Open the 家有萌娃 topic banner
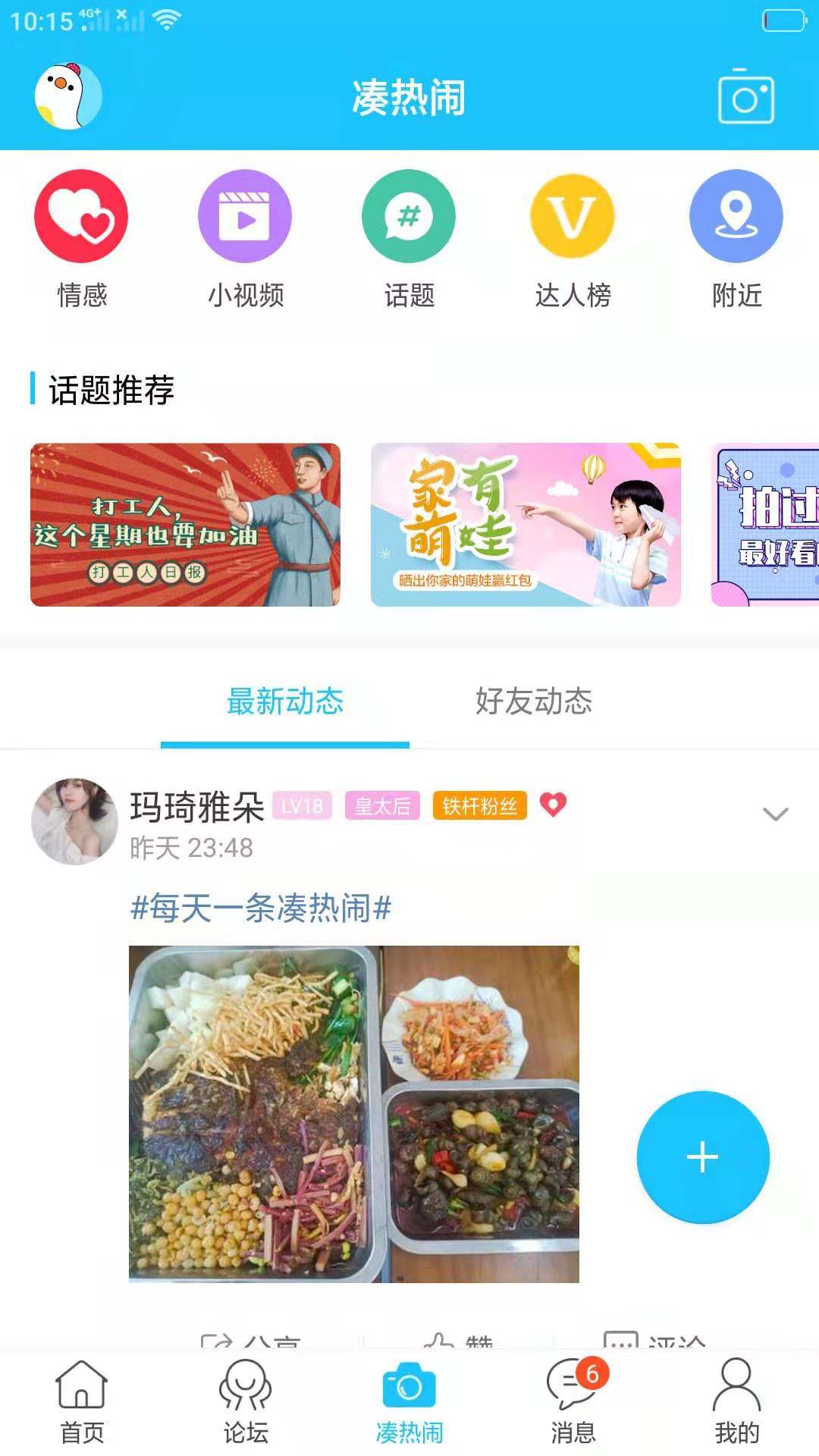The width and height of the screenshot is (819, 1456). (x=526, y=525)
